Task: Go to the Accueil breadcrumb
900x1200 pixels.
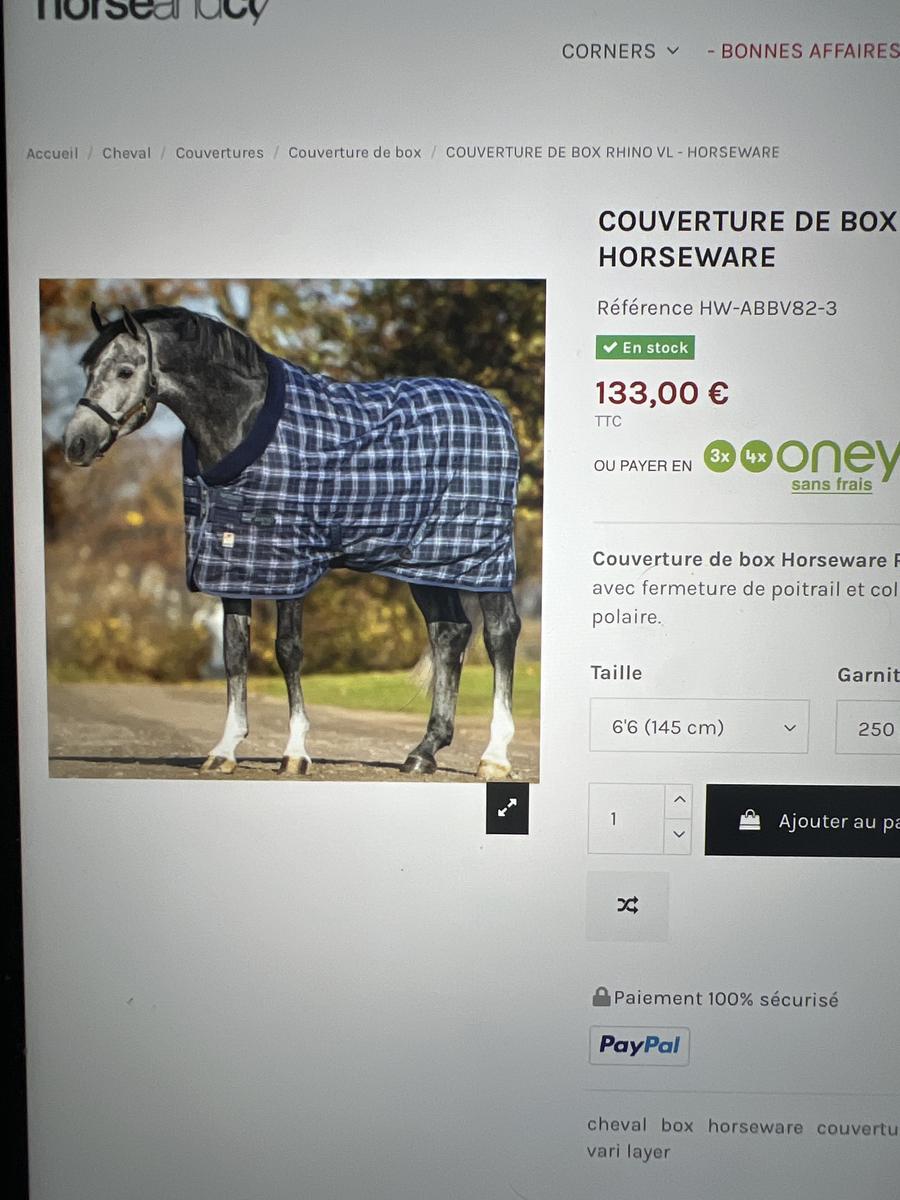Action: [52, 153]
